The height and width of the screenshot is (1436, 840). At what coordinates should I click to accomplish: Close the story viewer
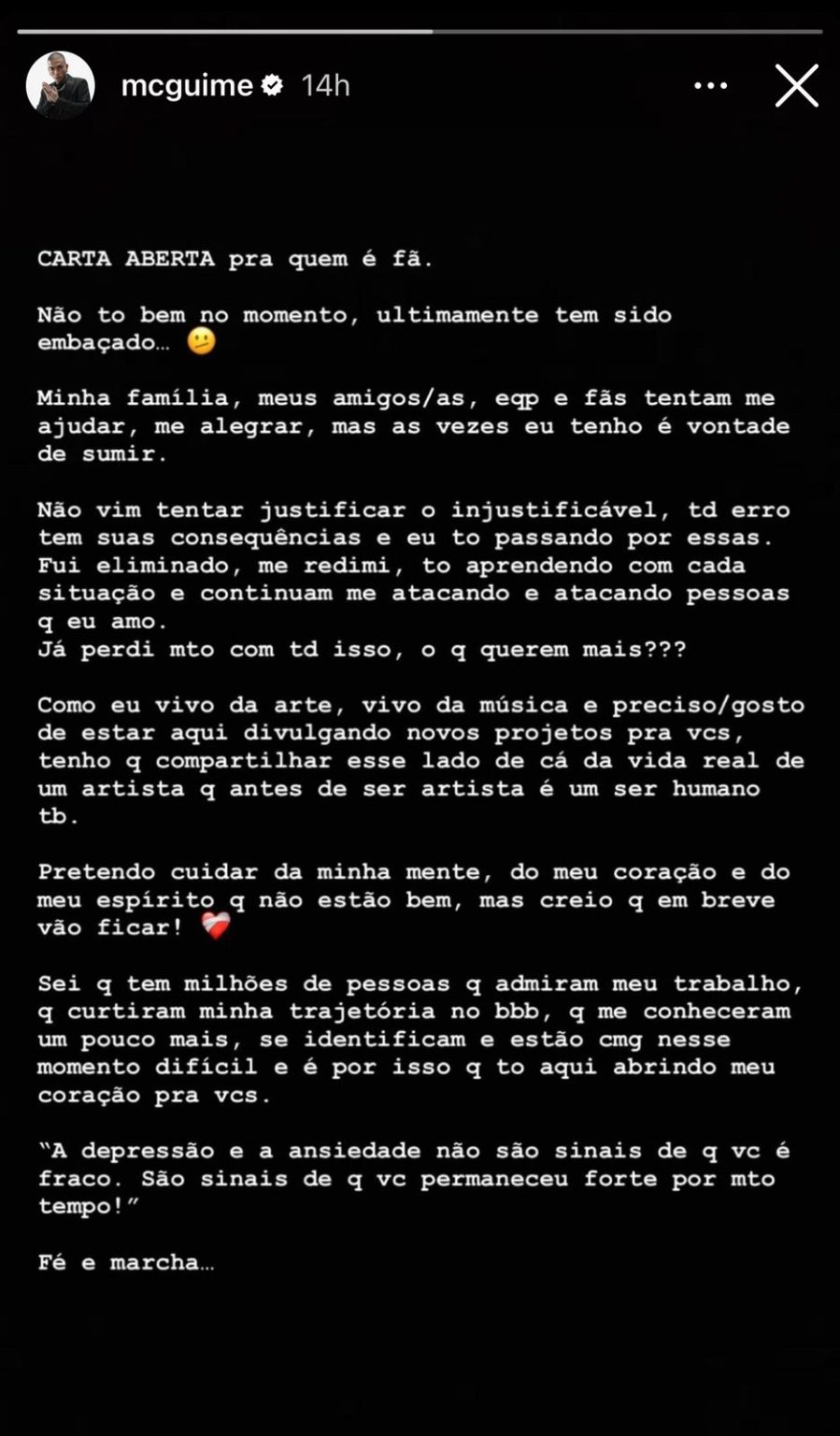796,85
